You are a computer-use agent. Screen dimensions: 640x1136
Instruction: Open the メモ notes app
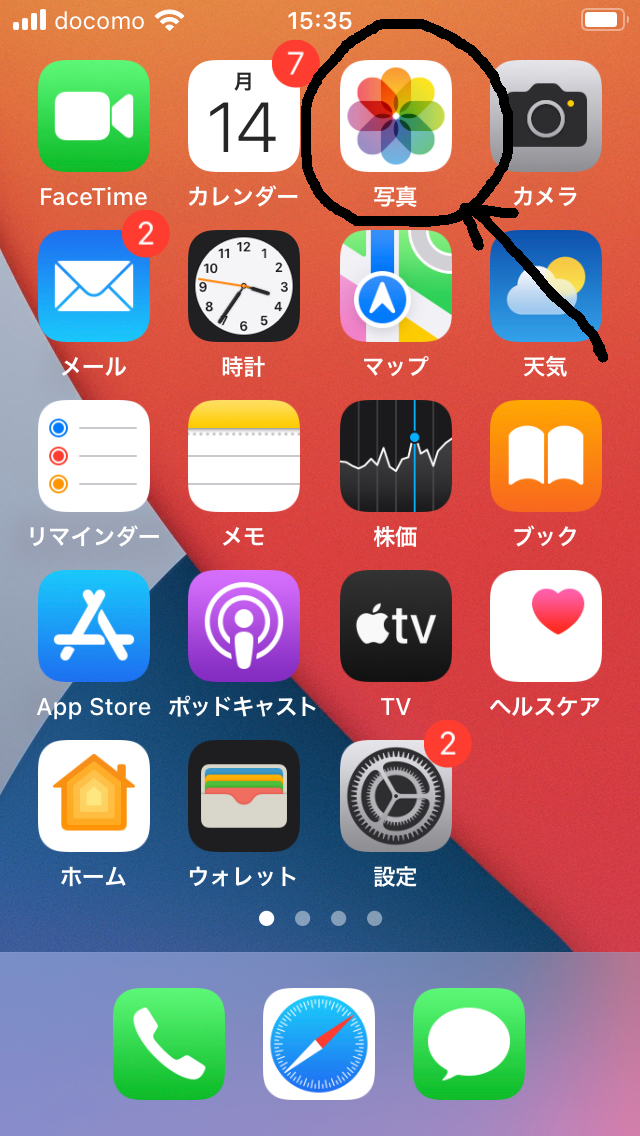pos(244,456)
